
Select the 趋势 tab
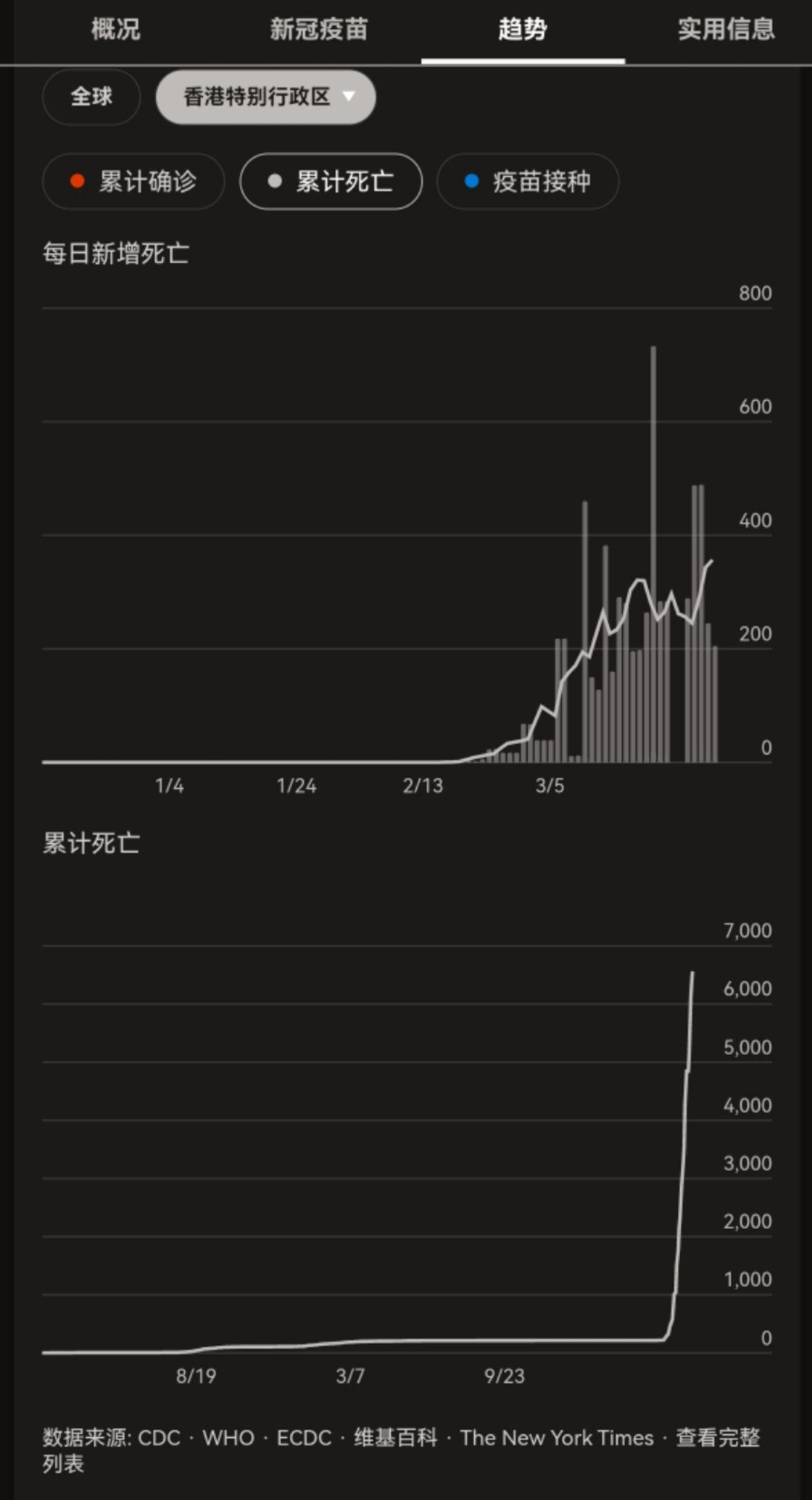click(x=523, y=29)
